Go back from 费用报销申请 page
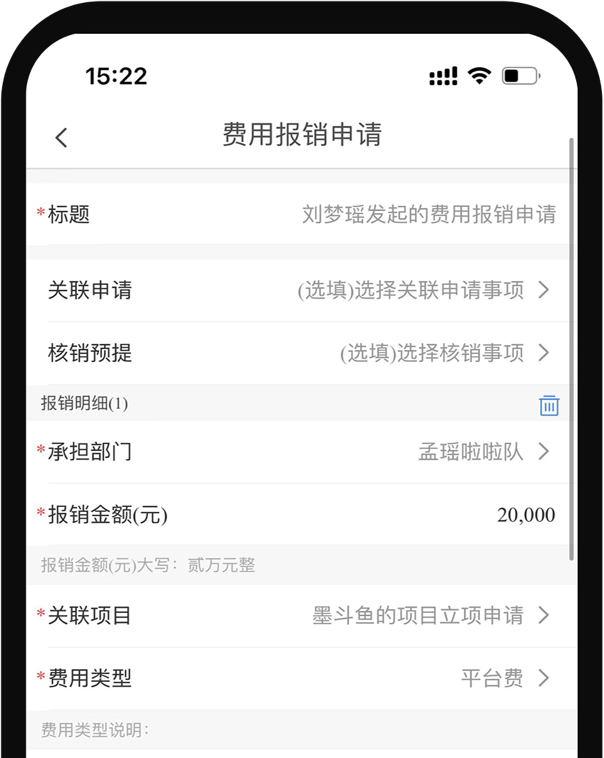This screenshot has height=758, width=604. tap(62, 137)
